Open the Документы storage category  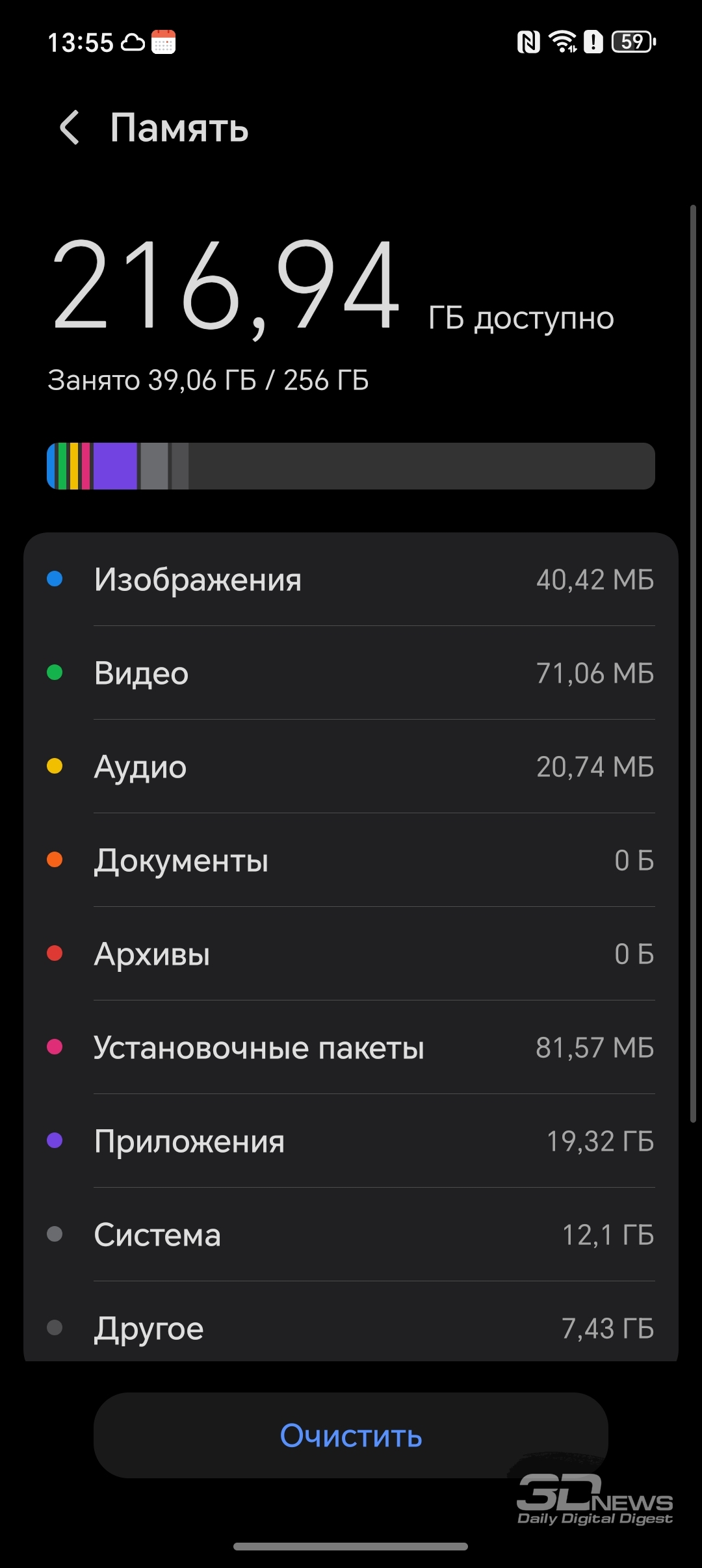coord(351,860)
